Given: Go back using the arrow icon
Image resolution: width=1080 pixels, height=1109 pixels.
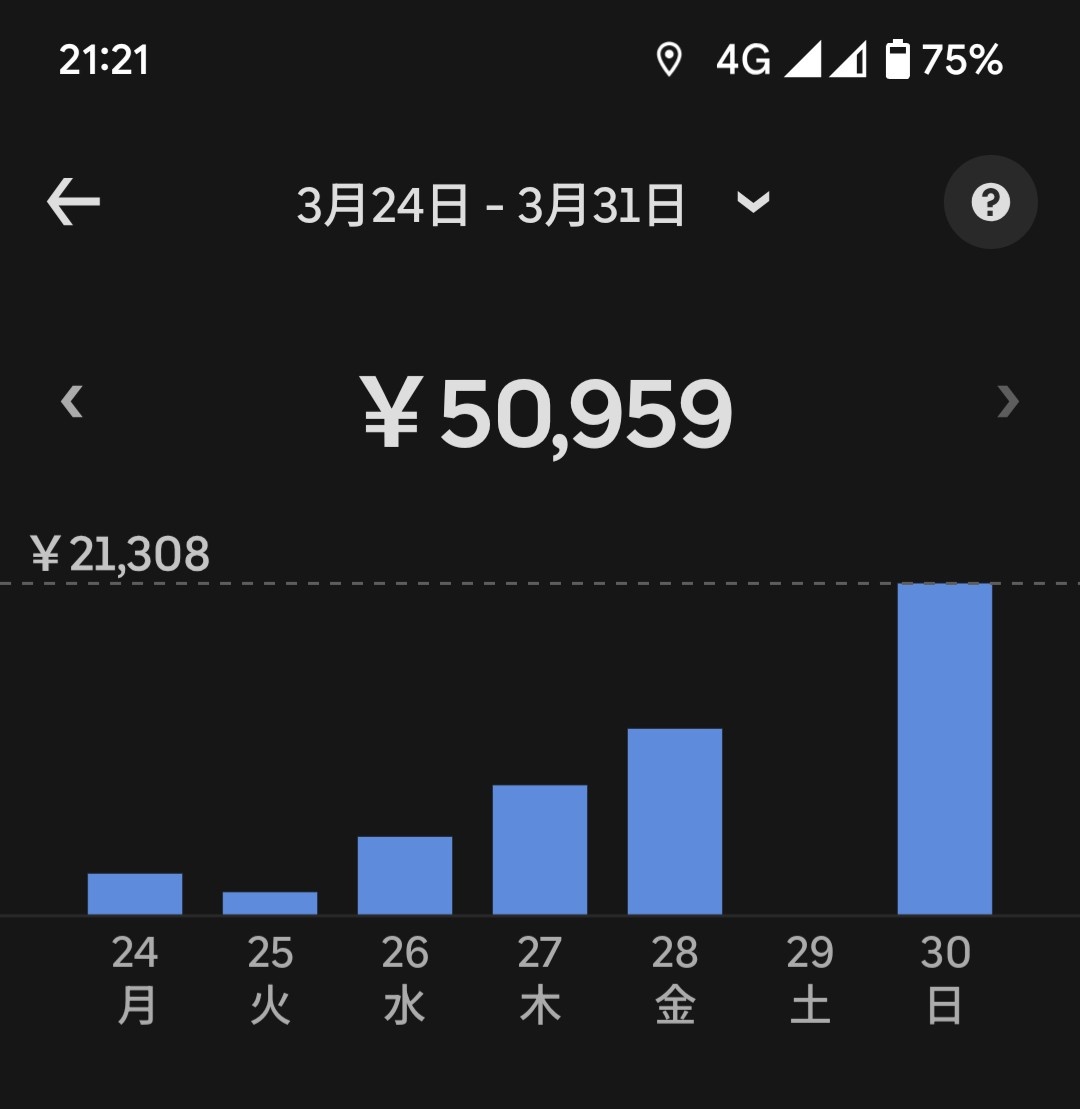Looking at the screenshot, I should pyautogui.click(x=73, y=203).
